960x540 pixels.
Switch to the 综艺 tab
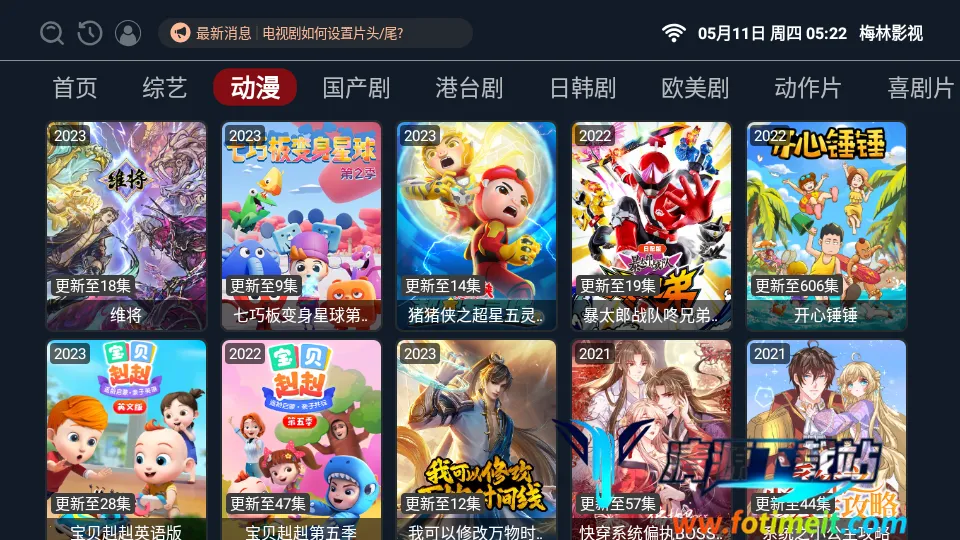(165, 88)
